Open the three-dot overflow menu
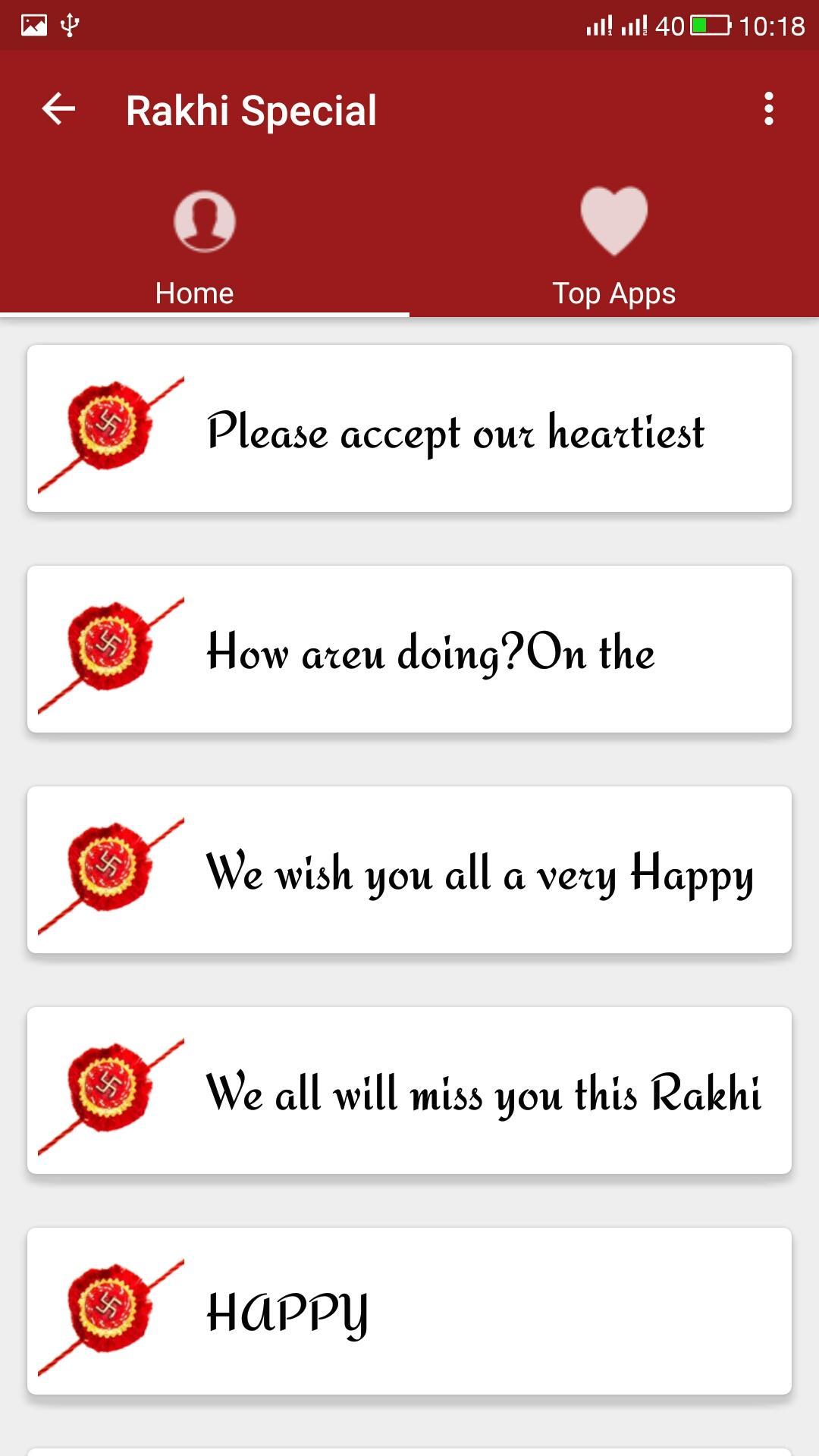819x1456 pixels. (770, 109)
